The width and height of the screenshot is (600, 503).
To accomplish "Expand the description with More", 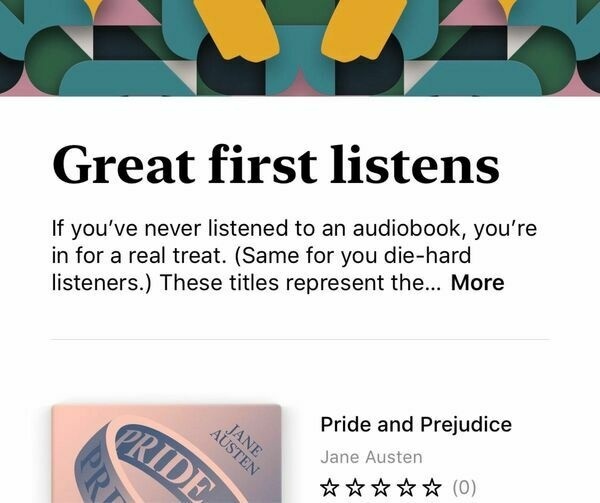I will [477, 282].
